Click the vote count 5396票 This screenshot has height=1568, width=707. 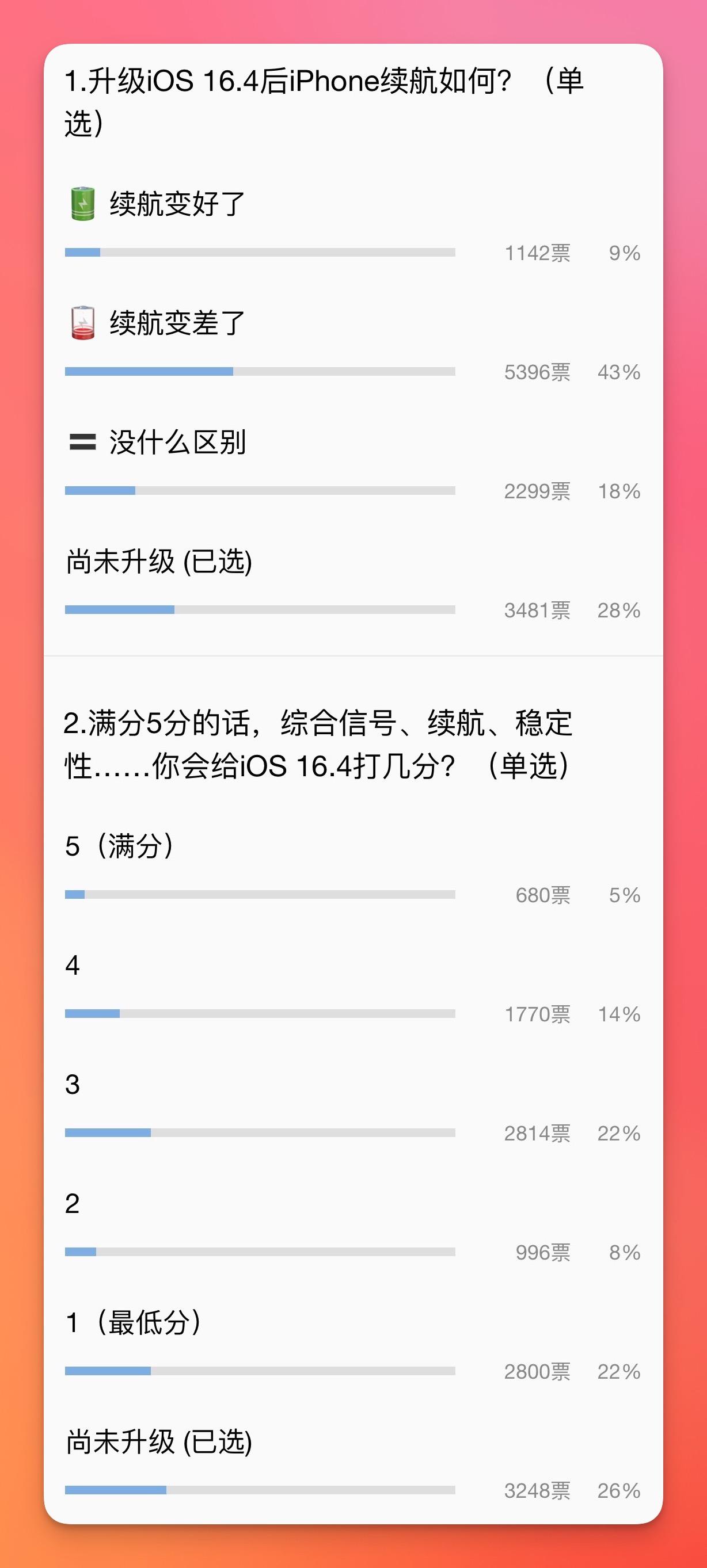pos(539,371)
